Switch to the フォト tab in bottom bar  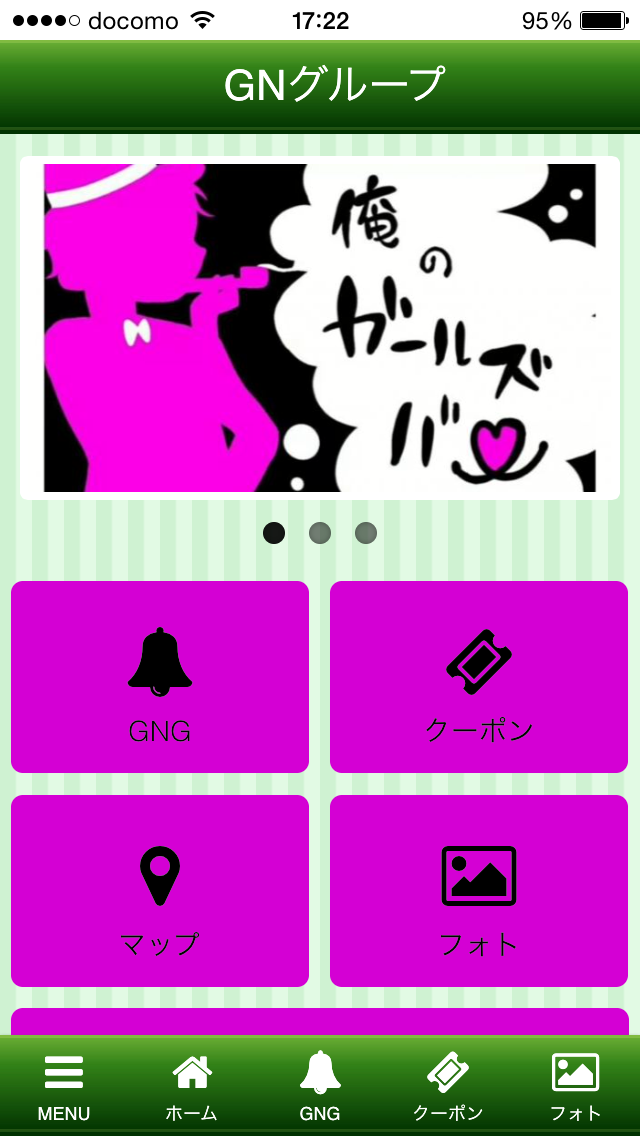[x=575, y=1086]
